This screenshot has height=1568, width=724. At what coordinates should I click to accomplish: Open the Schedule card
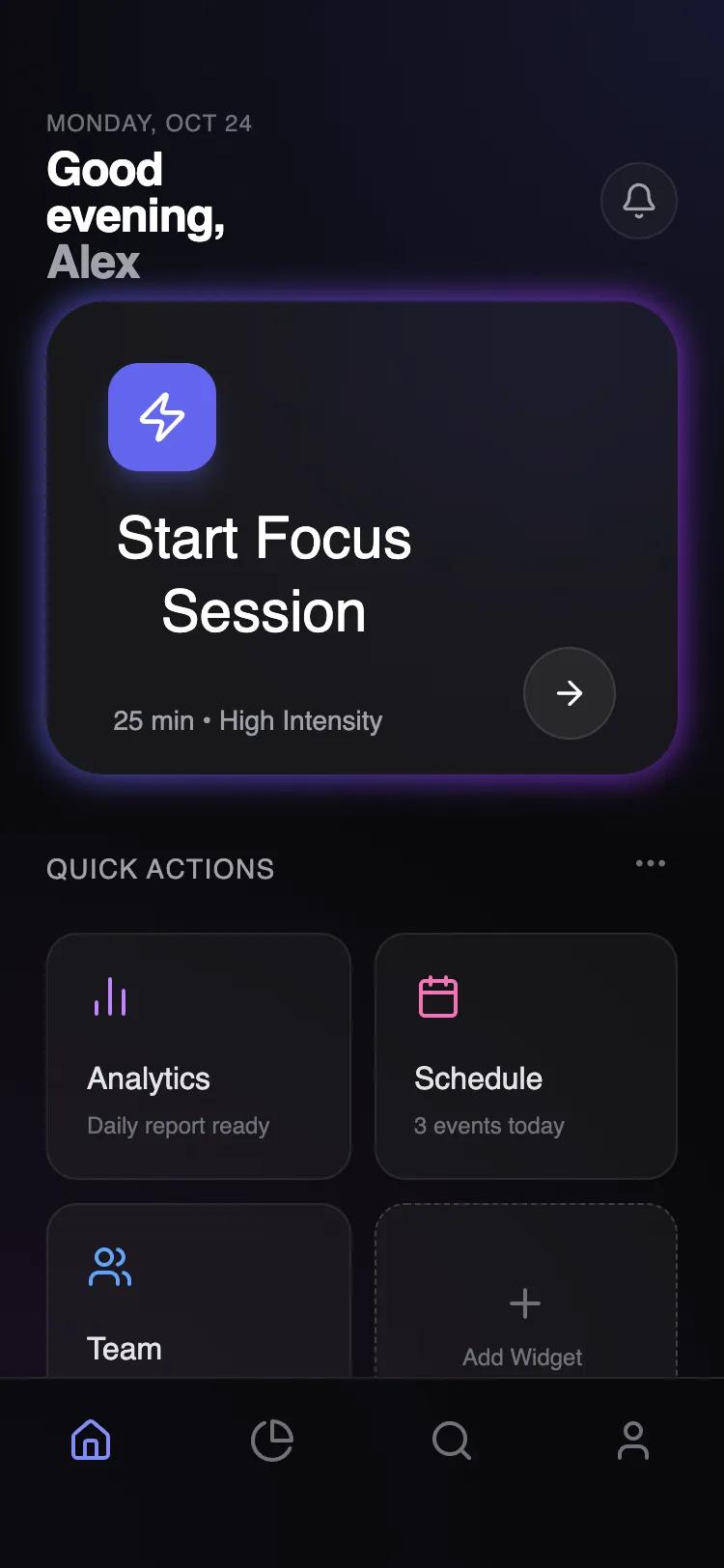[525, 1055]
